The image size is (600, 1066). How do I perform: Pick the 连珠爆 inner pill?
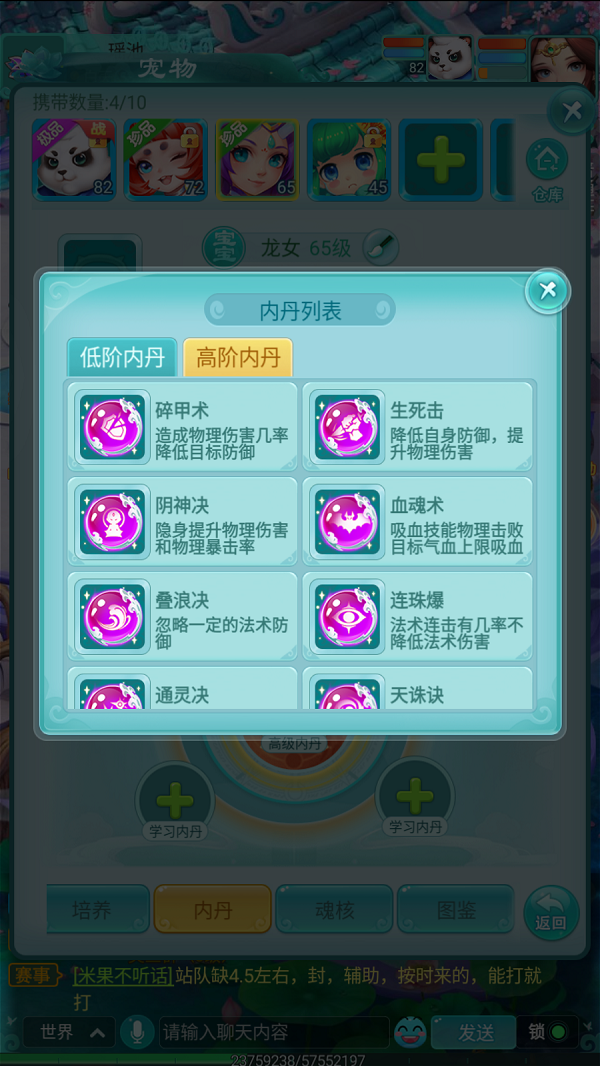pyautogui.click(x=418, y=616)
